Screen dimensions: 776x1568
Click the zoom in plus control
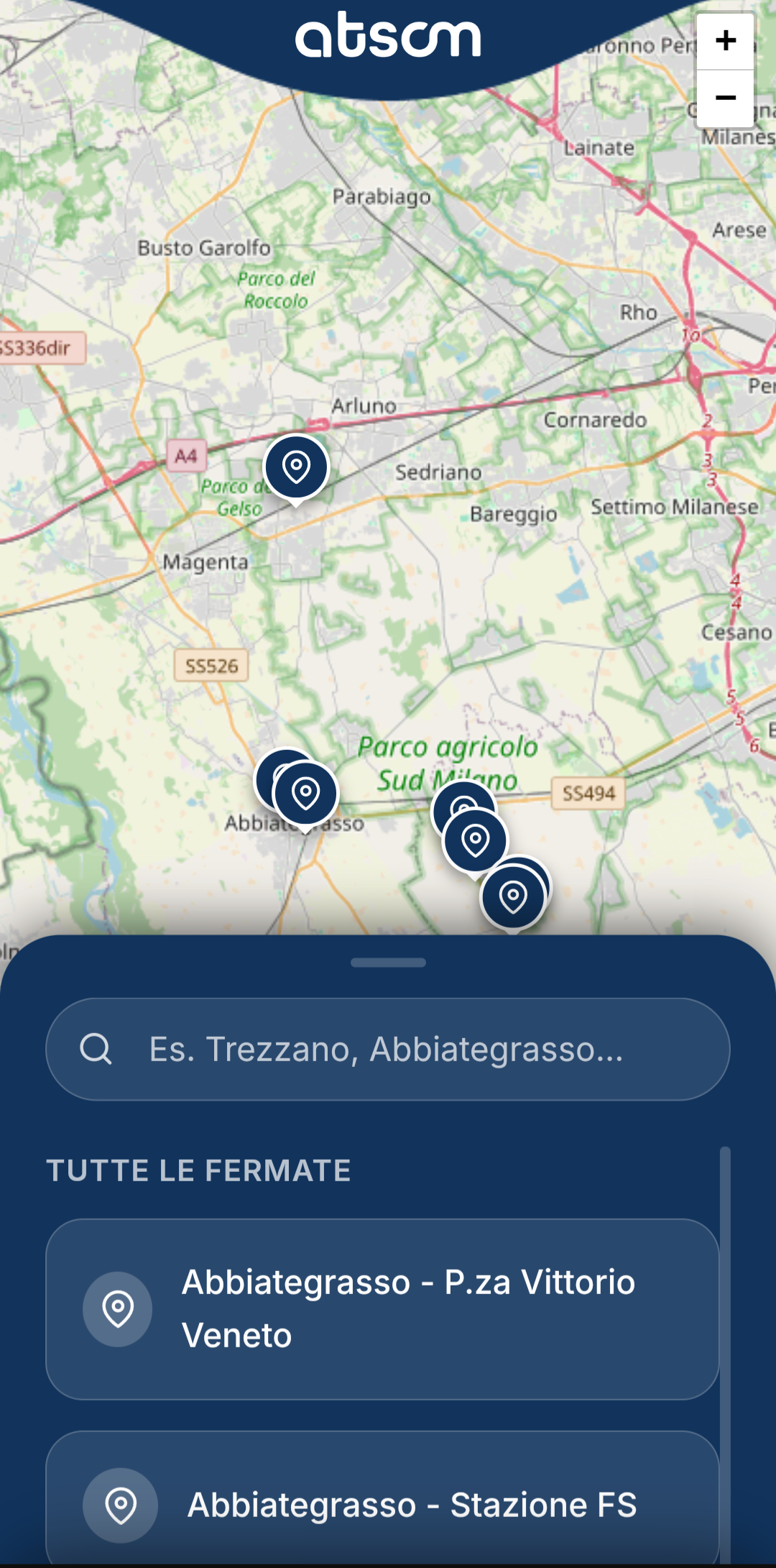tap(726, 41)
